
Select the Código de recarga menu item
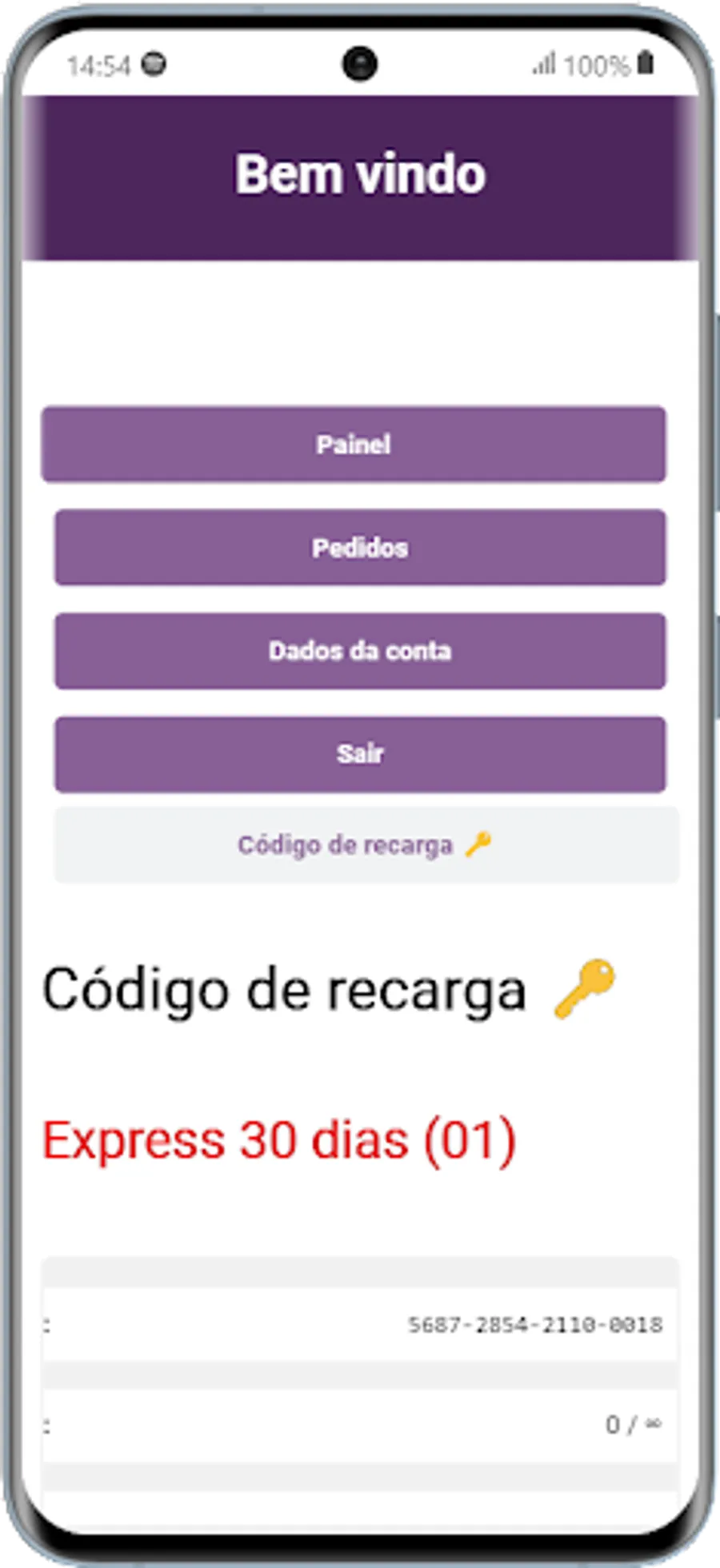tap(366, 845)
